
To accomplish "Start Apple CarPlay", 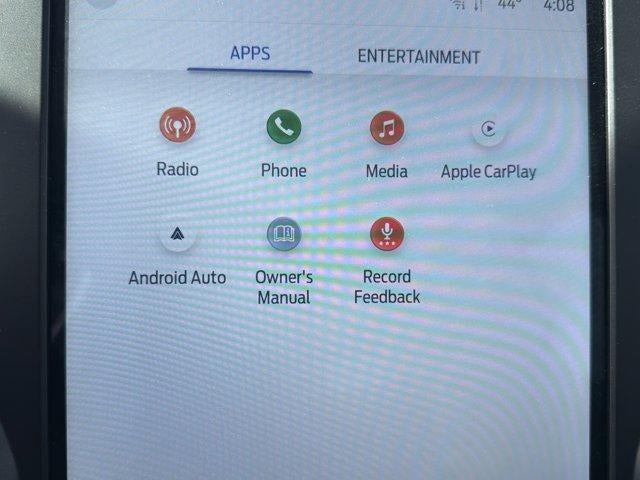I will click(488, 129).
